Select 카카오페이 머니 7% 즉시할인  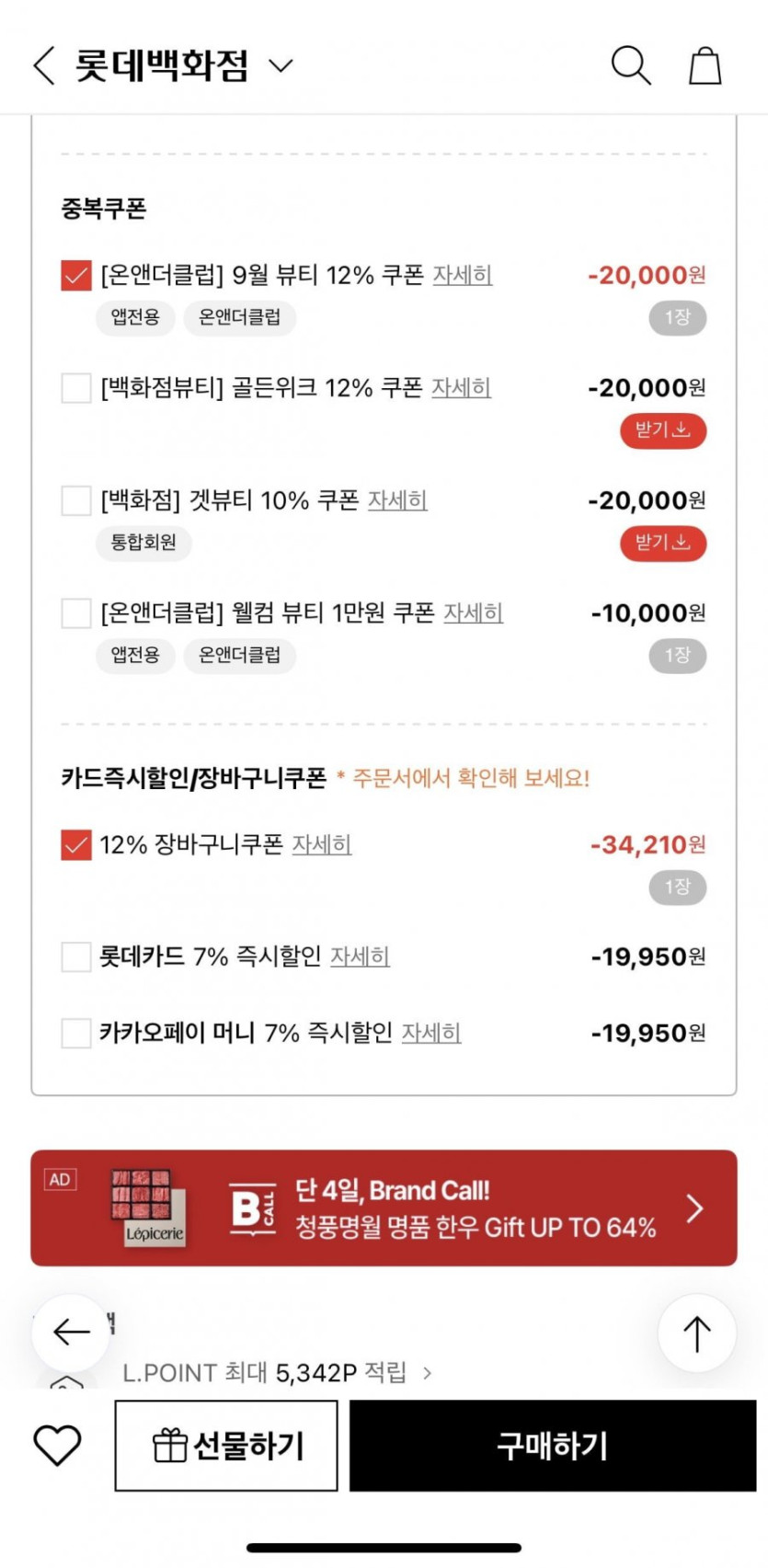point(76,1033)
